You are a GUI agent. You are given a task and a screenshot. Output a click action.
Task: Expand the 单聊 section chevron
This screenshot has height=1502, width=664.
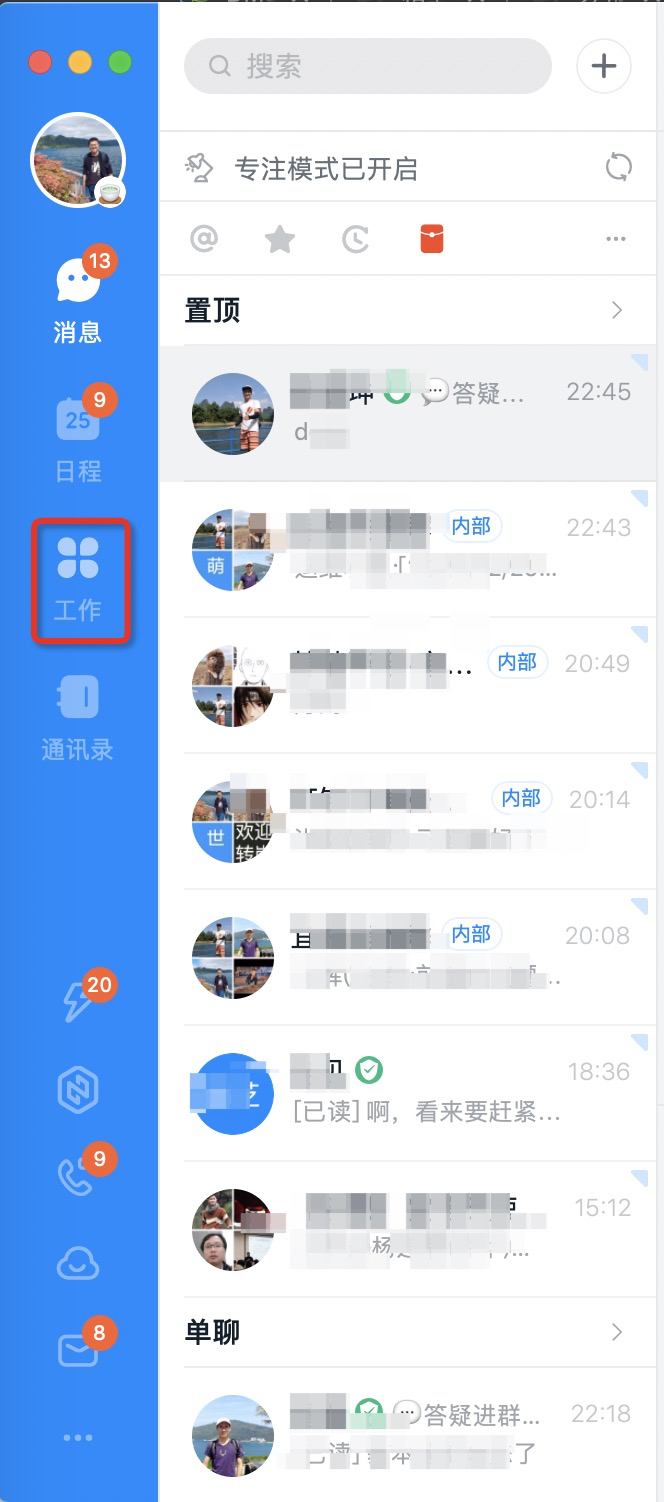pyautogui.click(x=617, y=1332)
